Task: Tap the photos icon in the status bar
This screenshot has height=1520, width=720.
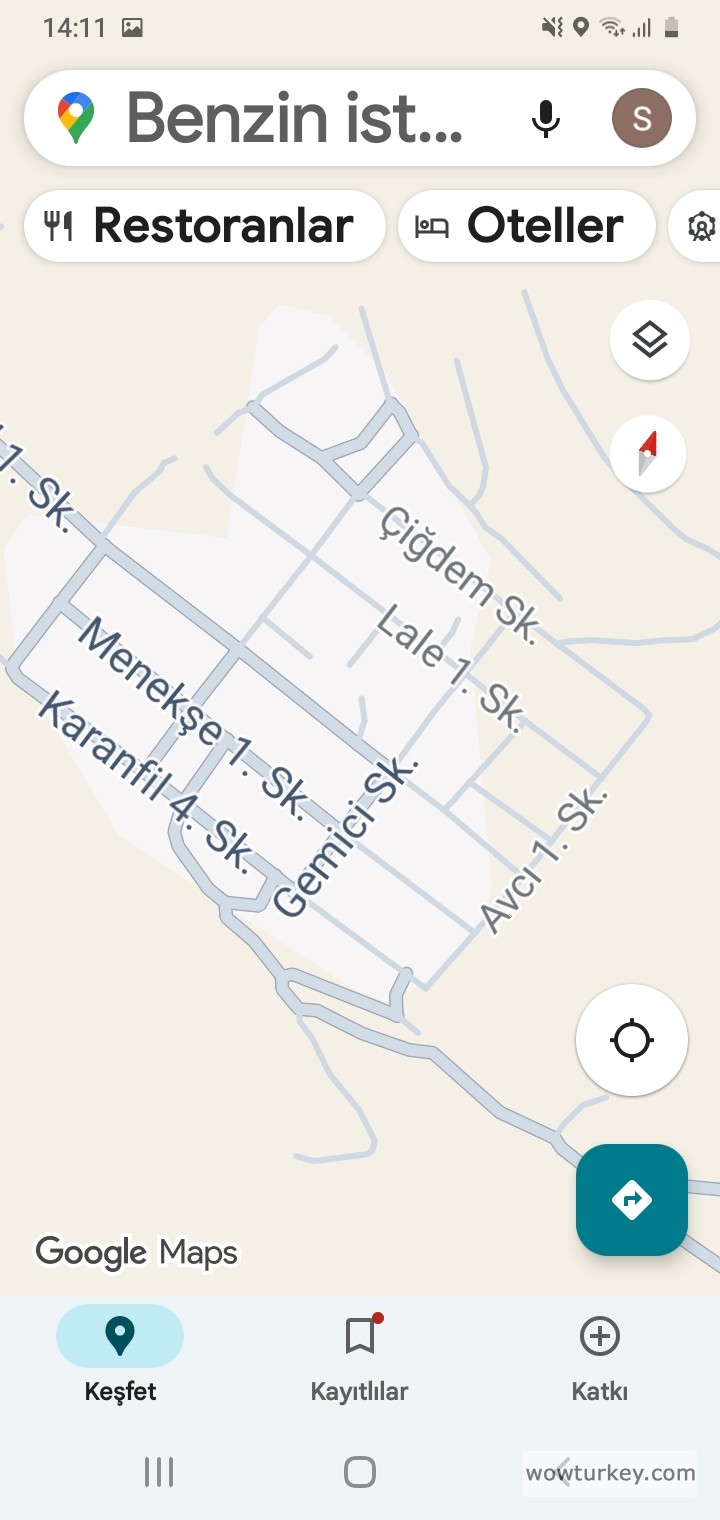Action: (134, 28)
